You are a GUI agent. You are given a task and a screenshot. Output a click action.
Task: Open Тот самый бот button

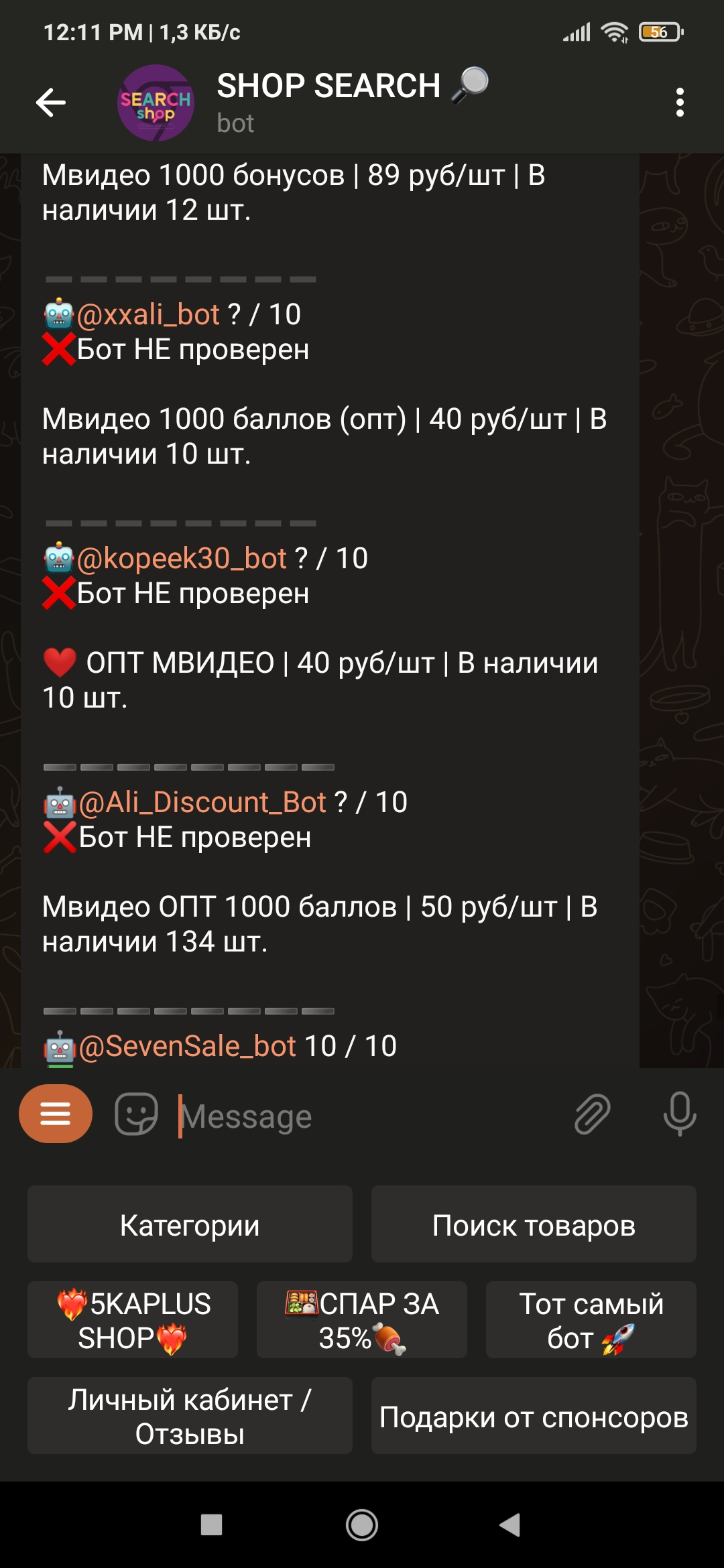click(591, 1320)
